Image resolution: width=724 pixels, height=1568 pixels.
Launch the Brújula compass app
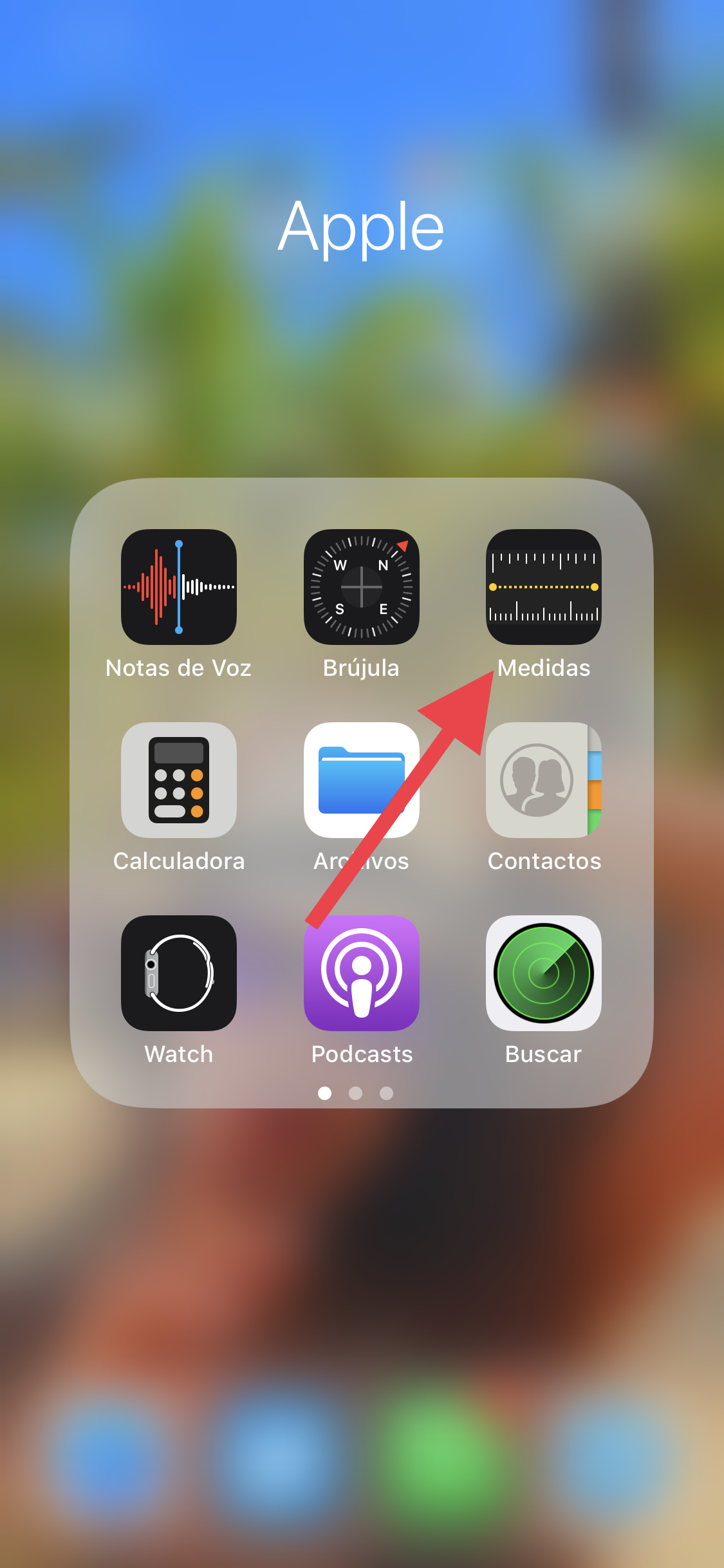[x=361, y=587]
